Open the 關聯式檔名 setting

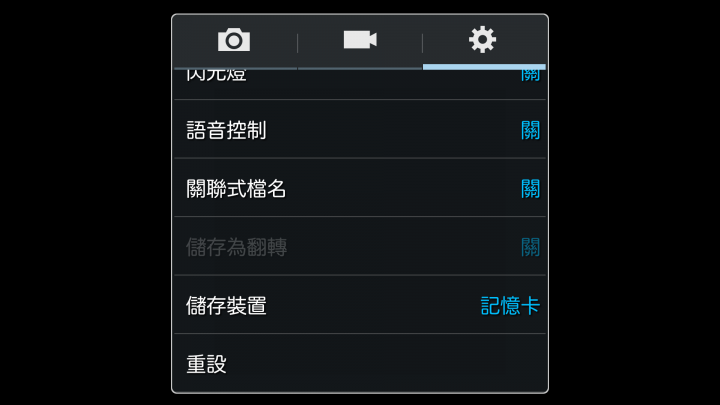360,188
